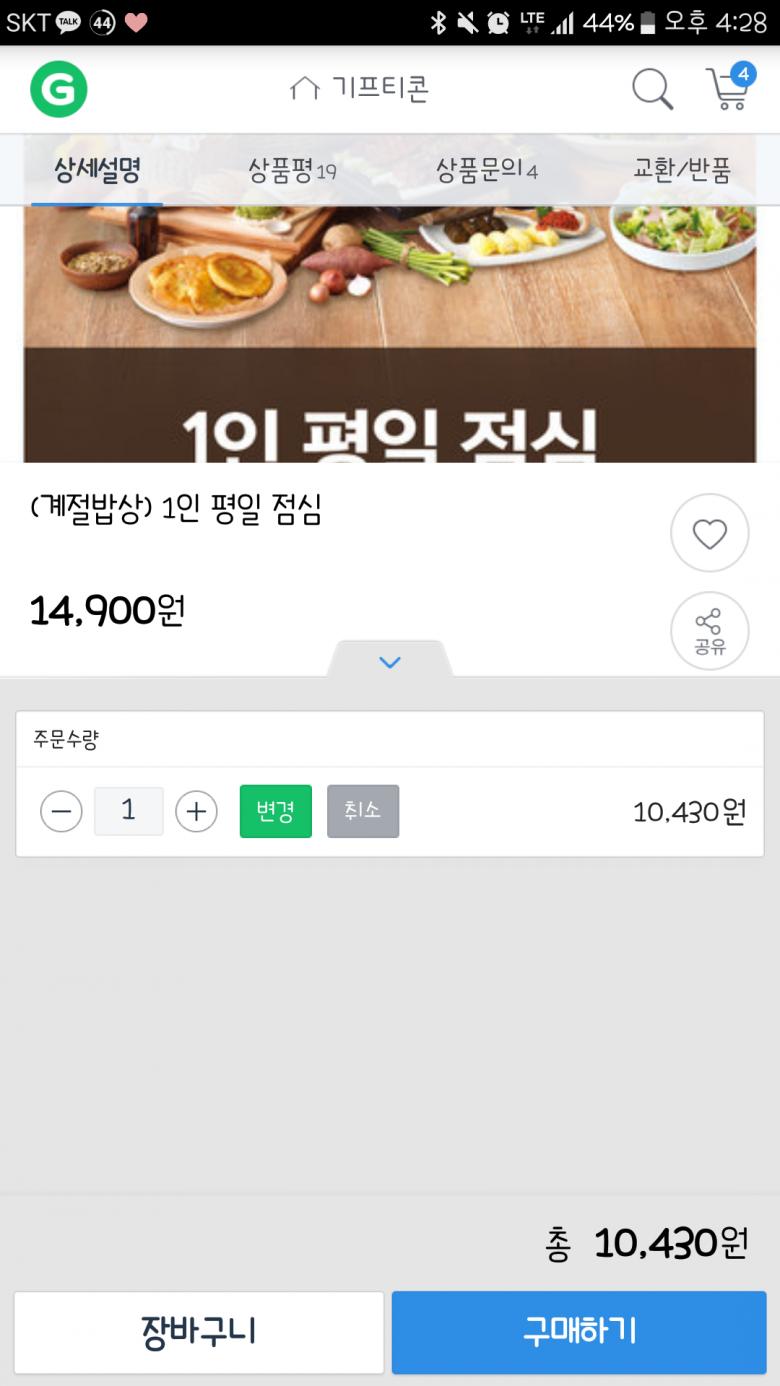Switch to the 상품평 reviews tab
Image resolution: width=780 pixels, height=1386 pixels.
(x=292, y=171)
